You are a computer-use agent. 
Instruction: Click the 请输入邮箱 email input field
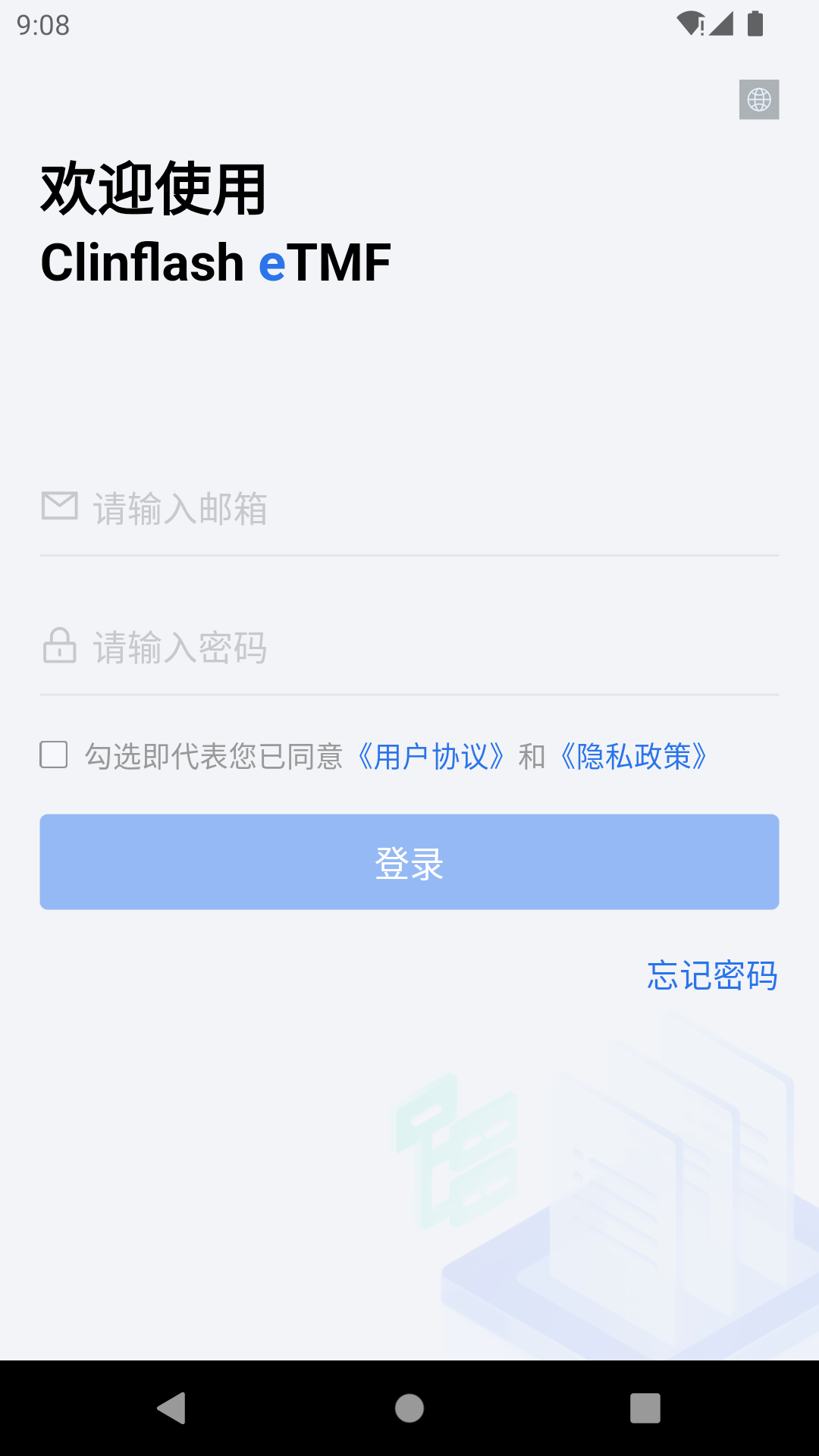click(379, 510)
